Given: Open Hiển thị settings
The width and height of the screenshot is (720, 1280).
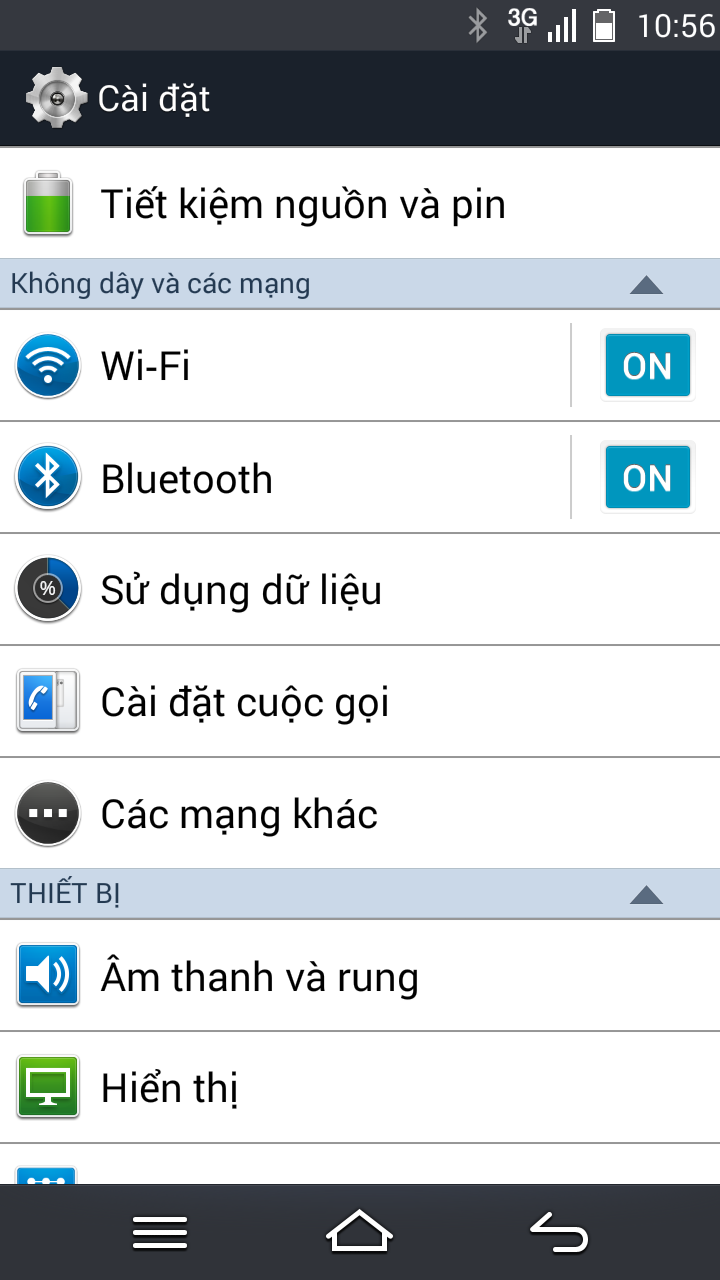Looking at the screenshot, I should coord(360,1088).
